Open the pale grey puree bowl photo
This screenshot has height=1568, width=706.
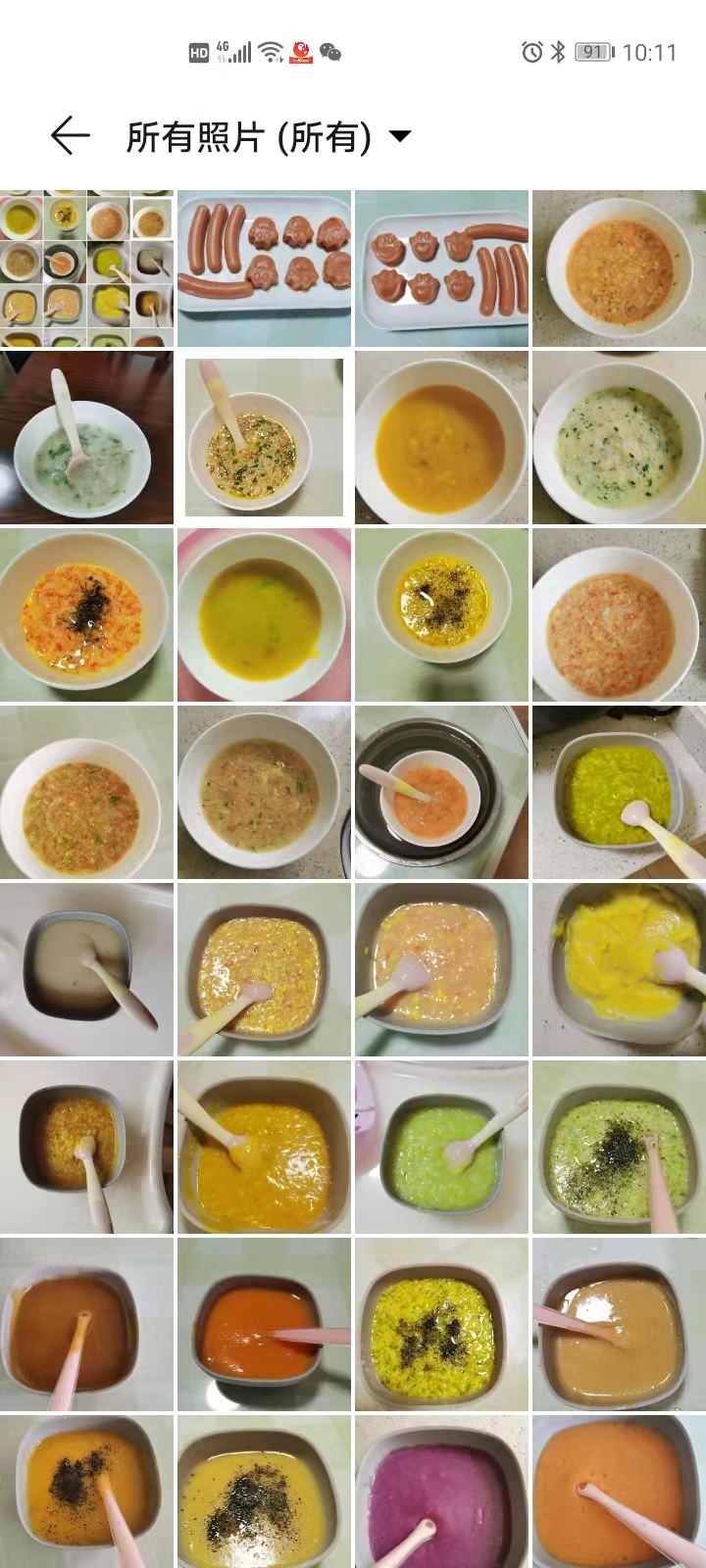[x=87, y=969]
